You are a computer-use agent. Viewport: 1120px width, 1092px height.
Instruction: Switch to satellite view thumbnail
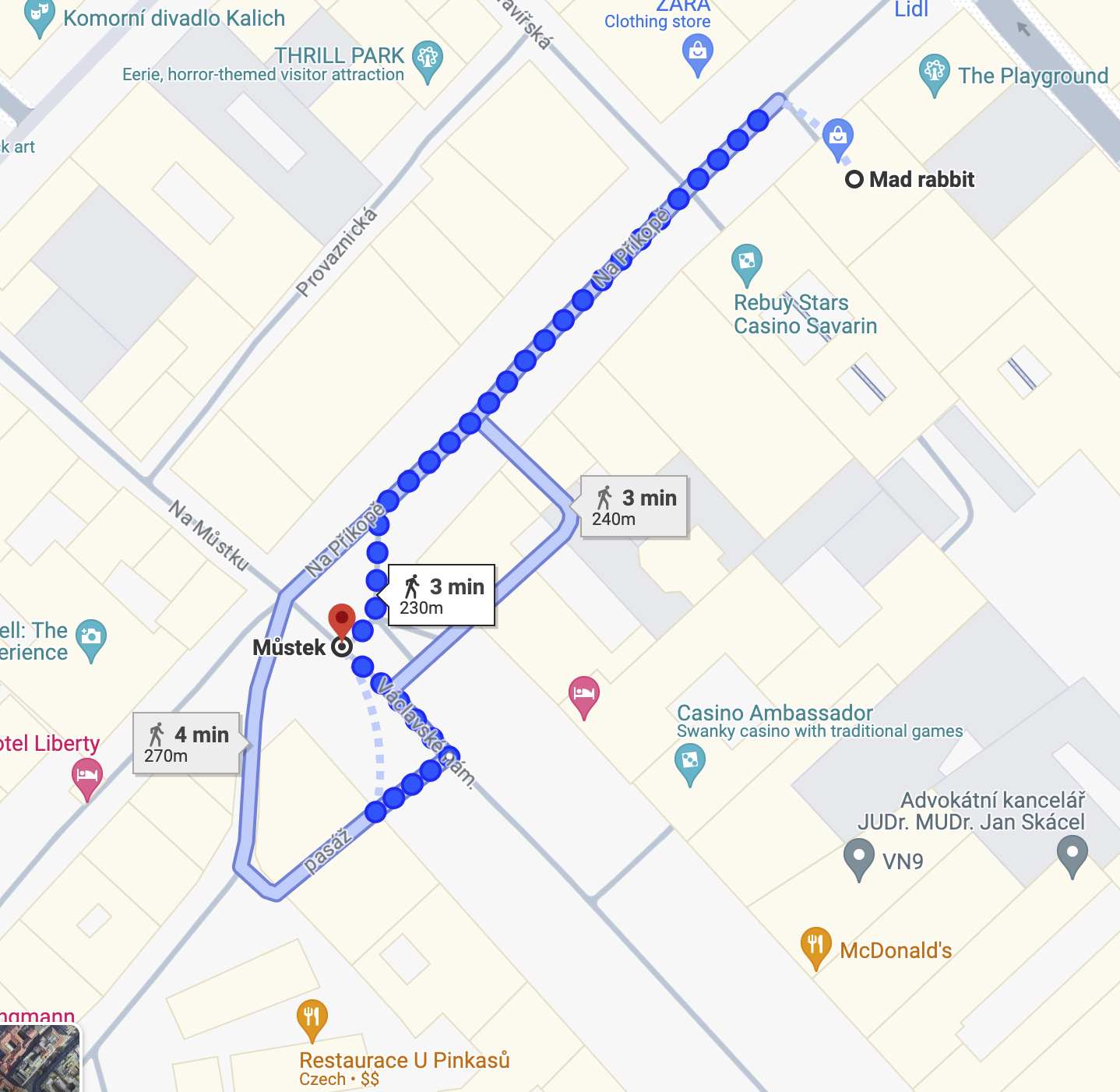coord(39,1059)
